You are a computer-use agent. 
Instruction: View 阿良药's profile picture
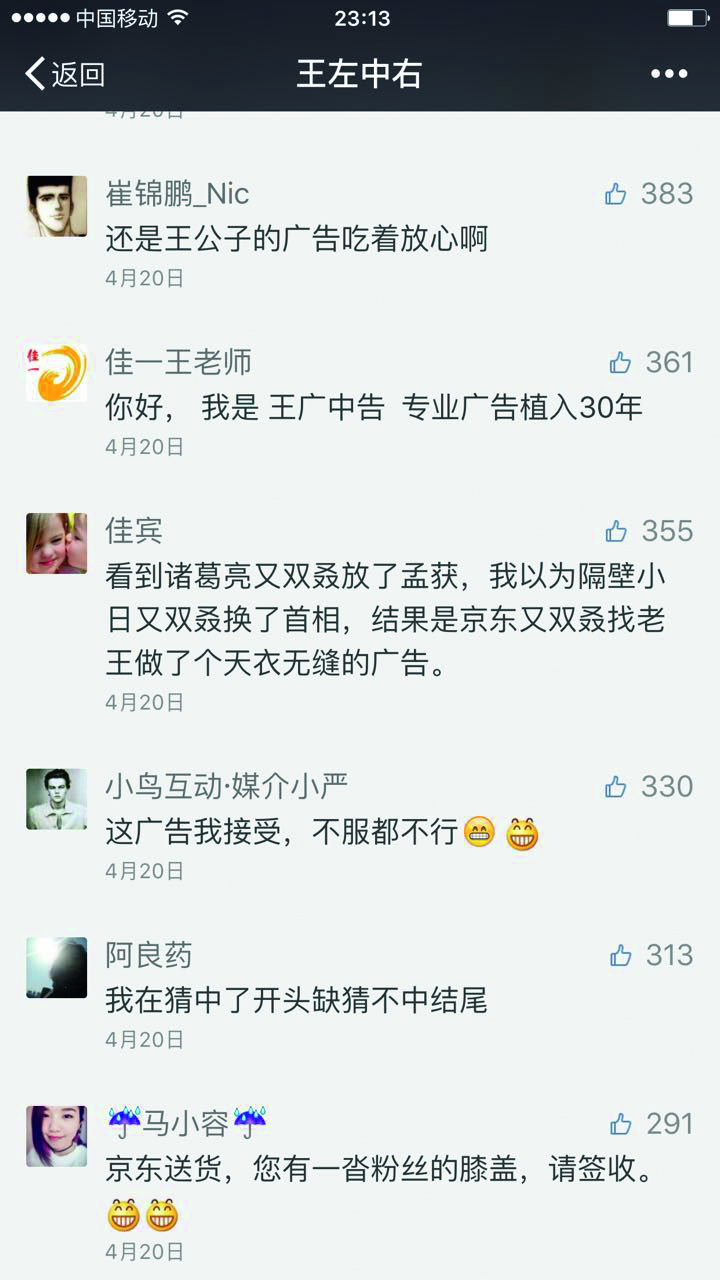pyautogui.click(x=56, y=967)
